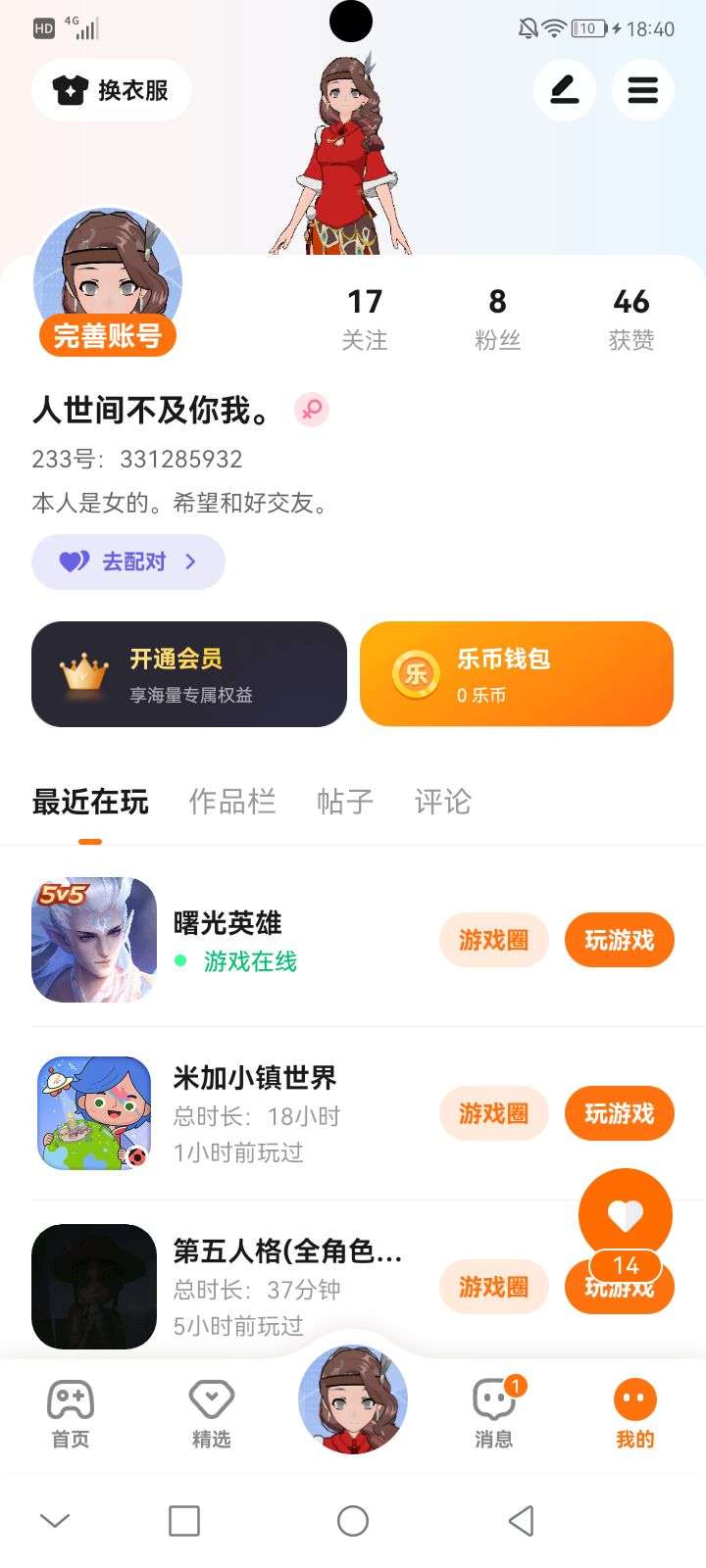Open the 消息 messages tab

click(x=494, y=1413)
